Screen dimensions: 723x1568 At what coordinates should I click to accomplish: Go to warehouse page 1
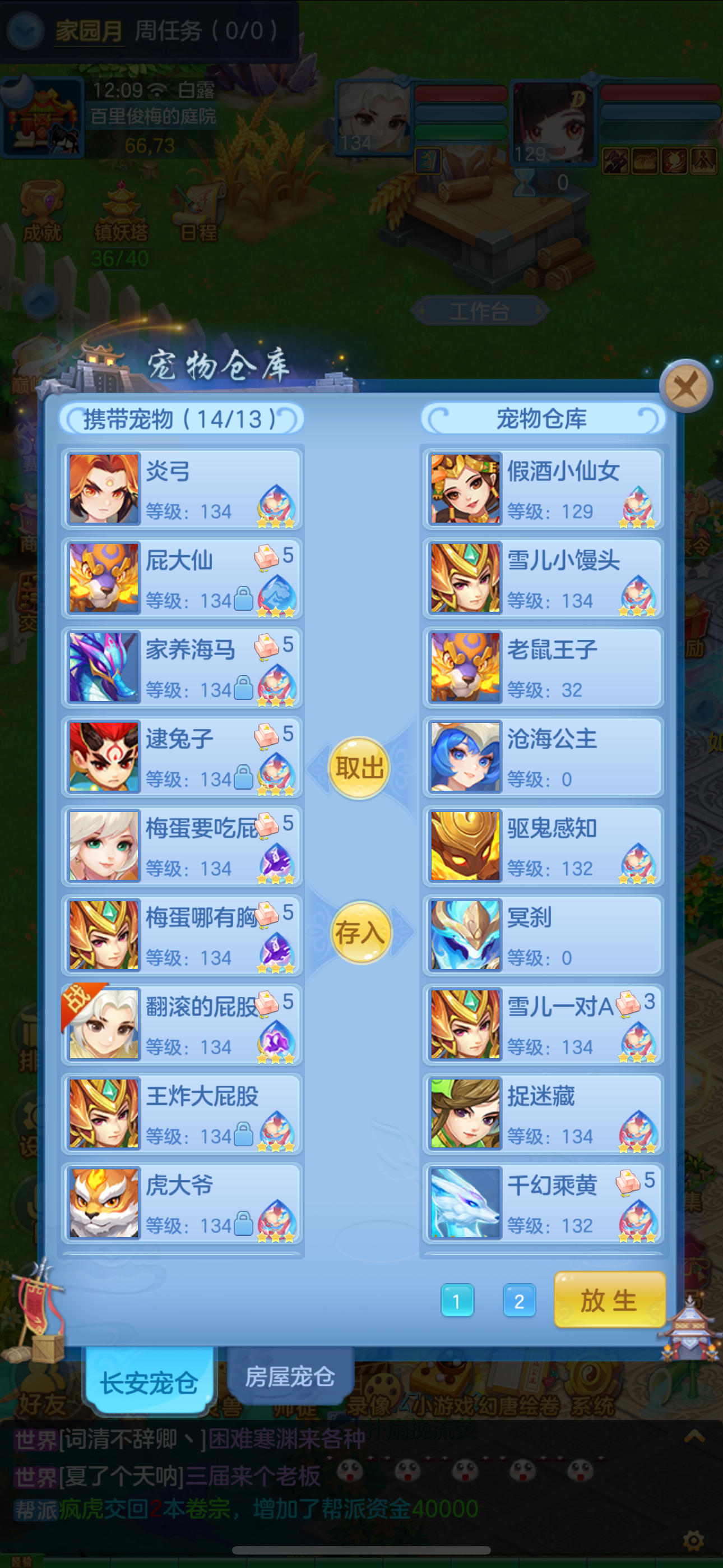(x=456, y=1301)
